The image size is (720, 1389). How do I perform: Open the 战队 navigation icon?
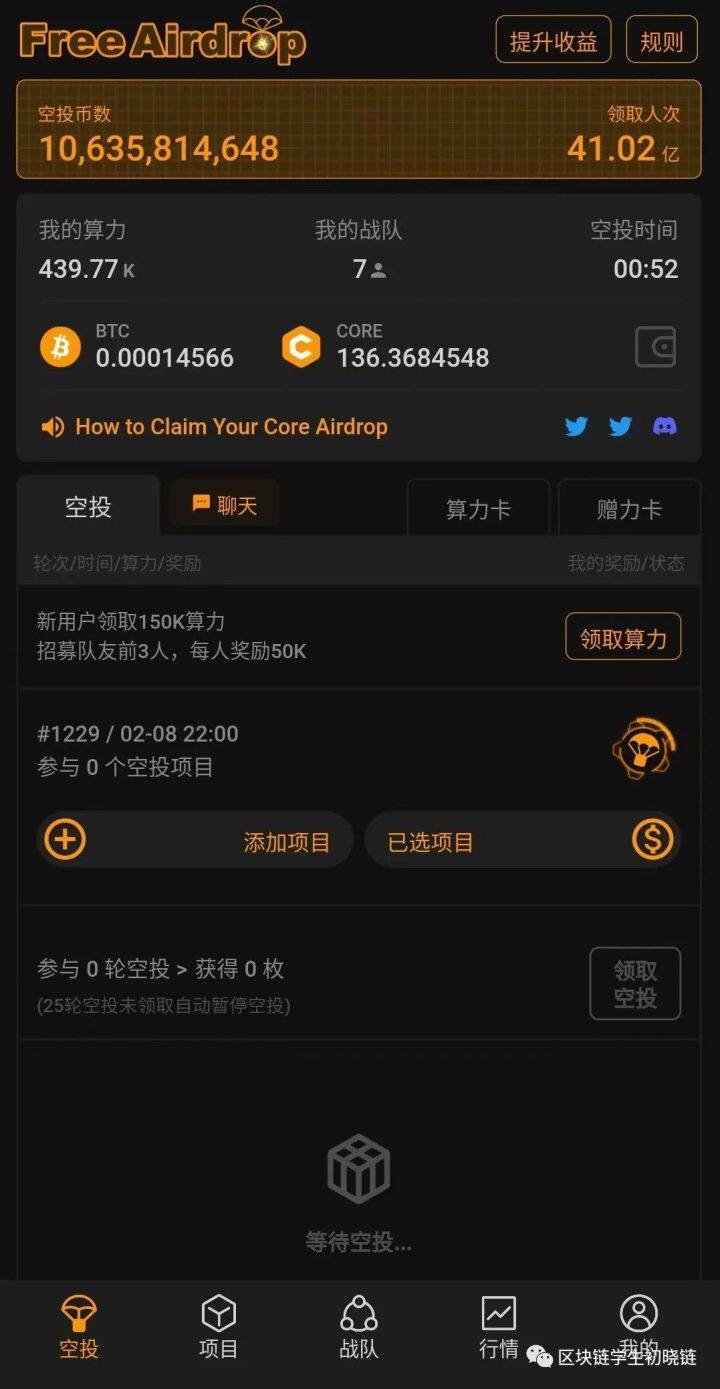point(358,1311)
